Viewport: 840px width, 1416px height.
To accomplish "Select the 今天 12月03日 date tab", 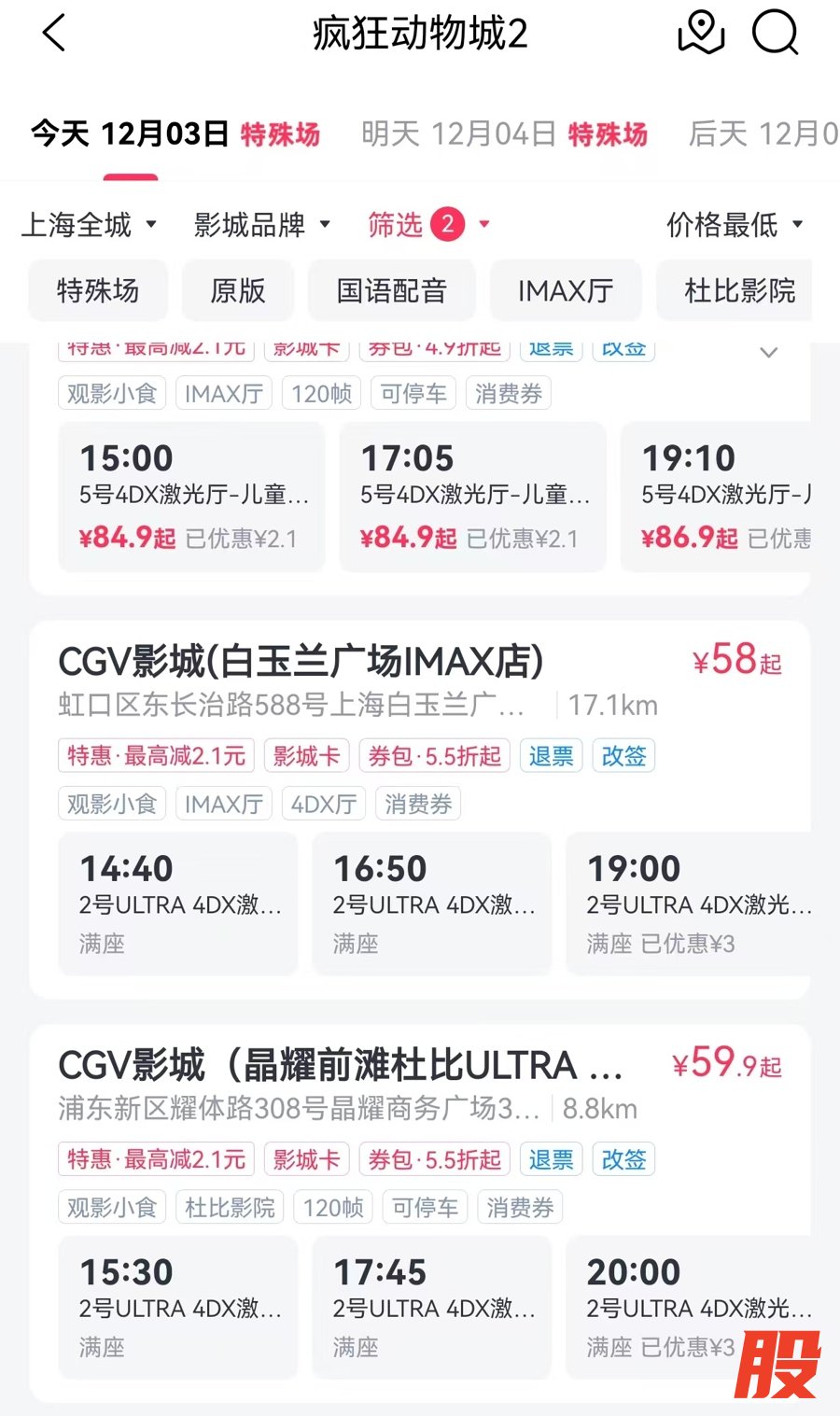I will pos(175,134).
